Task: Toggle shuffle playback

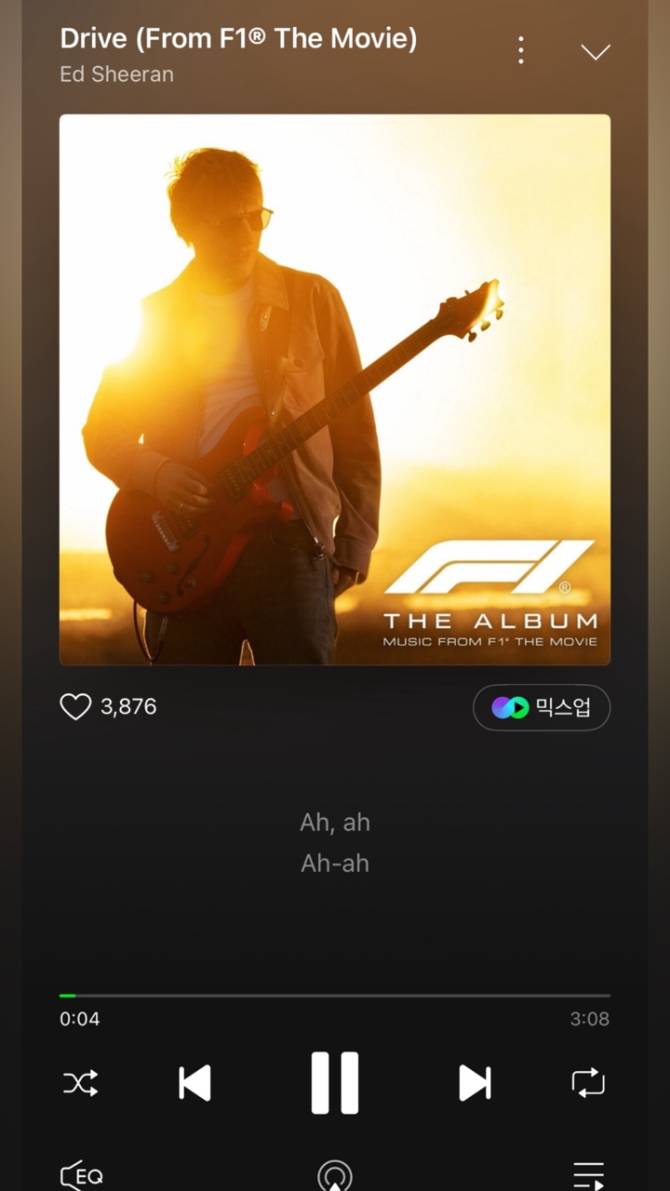Action: [x=80, y=1082]
